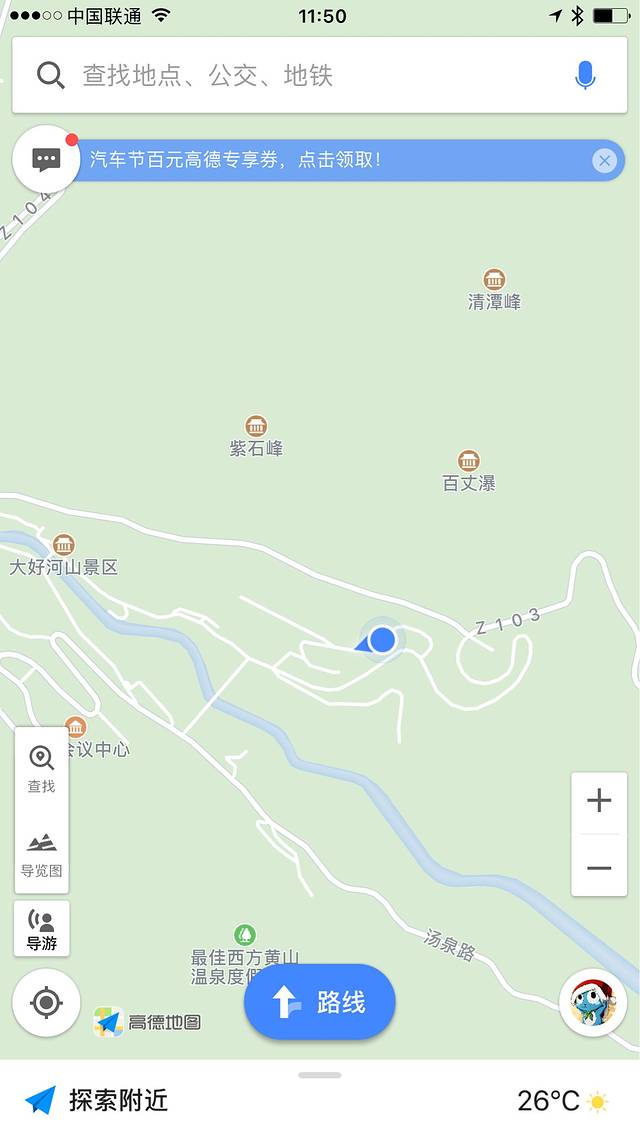Open 探索附近 explore nearby
640x1137 pixels.
click(97, 1101)
